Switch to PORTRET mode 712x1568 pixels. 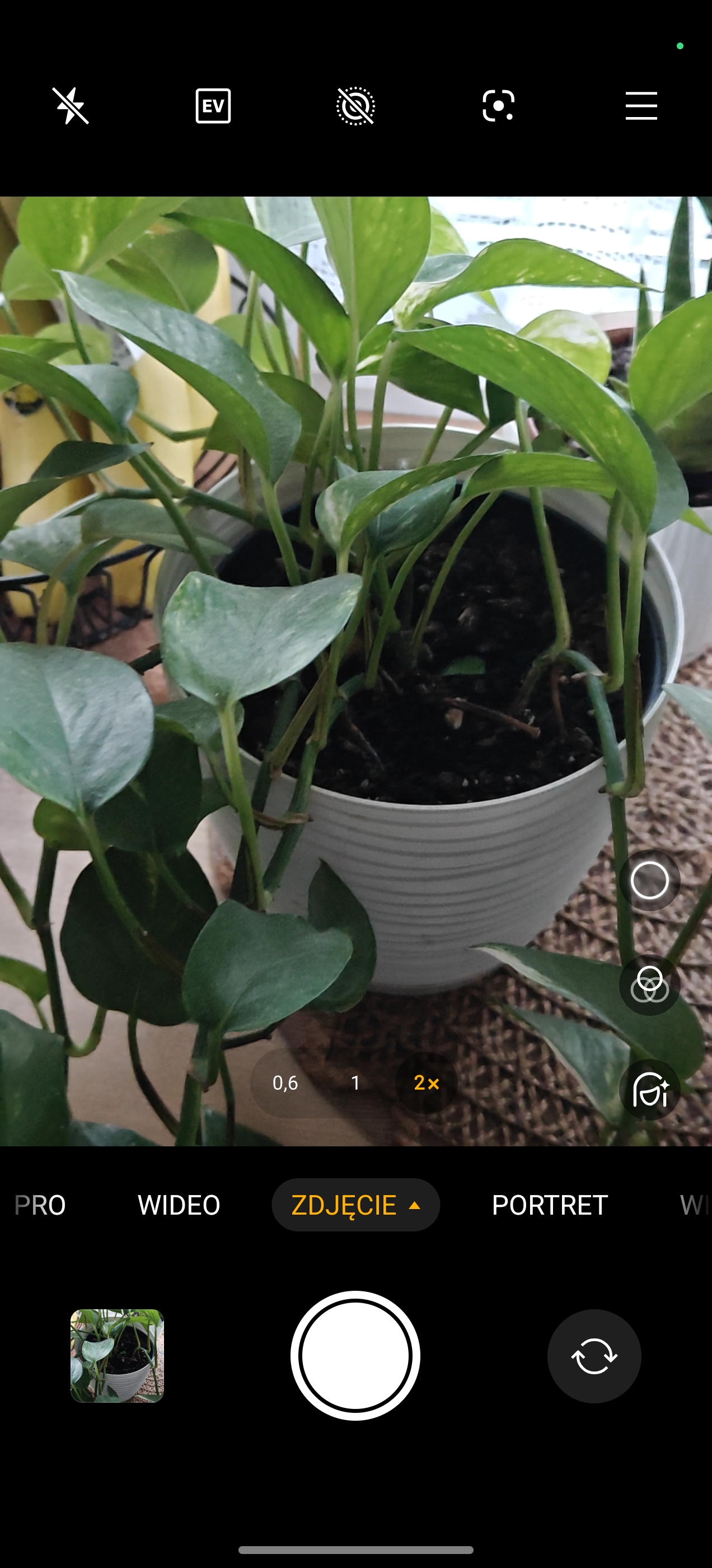click(550, 1205)
